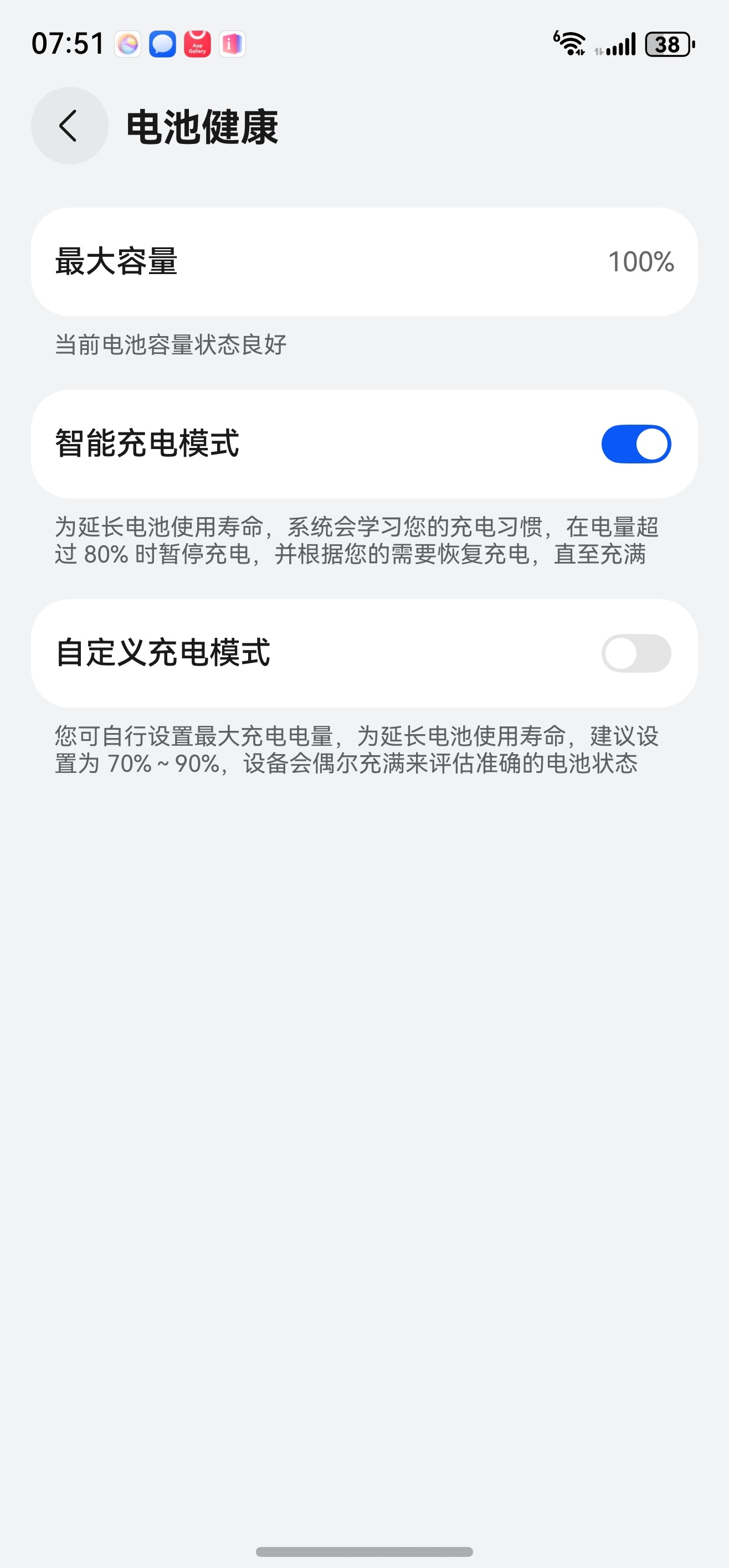Tap the 38% battery status icon
This screenshot has width=729, height=1568.
pyautogui.click(x=668, y=43)
